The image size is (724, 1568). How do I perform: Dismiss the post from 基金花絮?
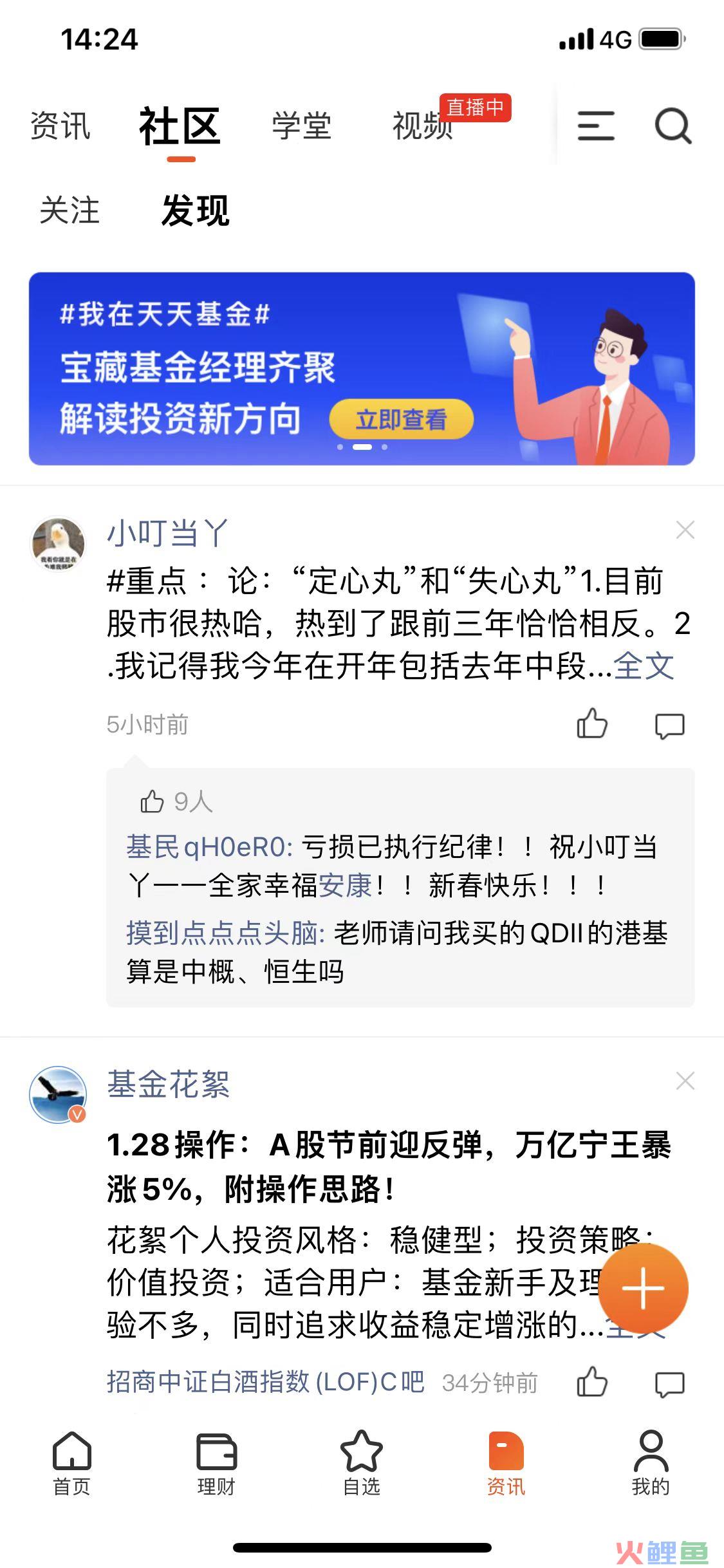click(685, 1081)
